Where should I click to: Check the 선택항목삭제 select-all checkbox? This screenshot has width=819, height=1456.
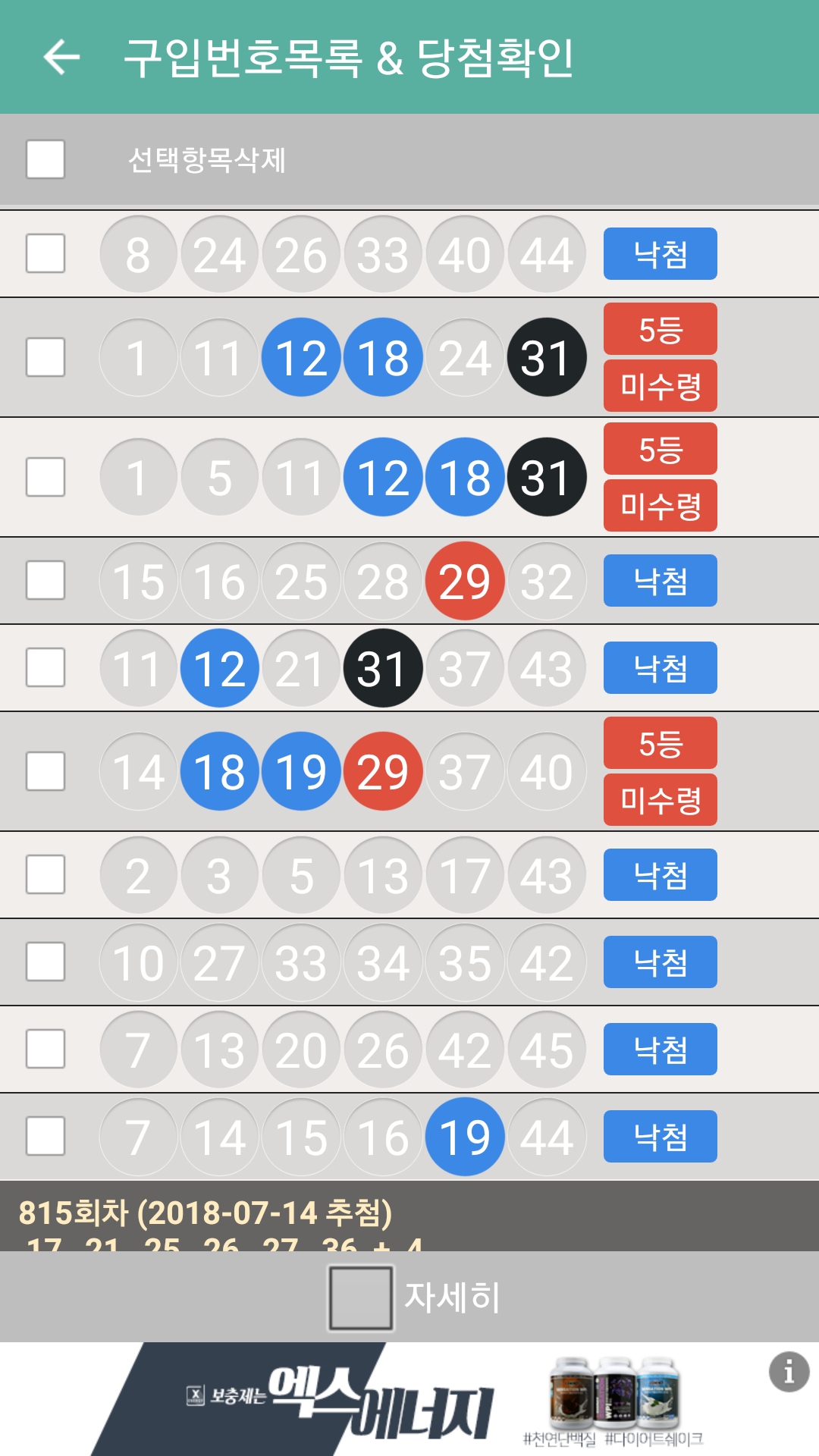[x=45, y=159]
